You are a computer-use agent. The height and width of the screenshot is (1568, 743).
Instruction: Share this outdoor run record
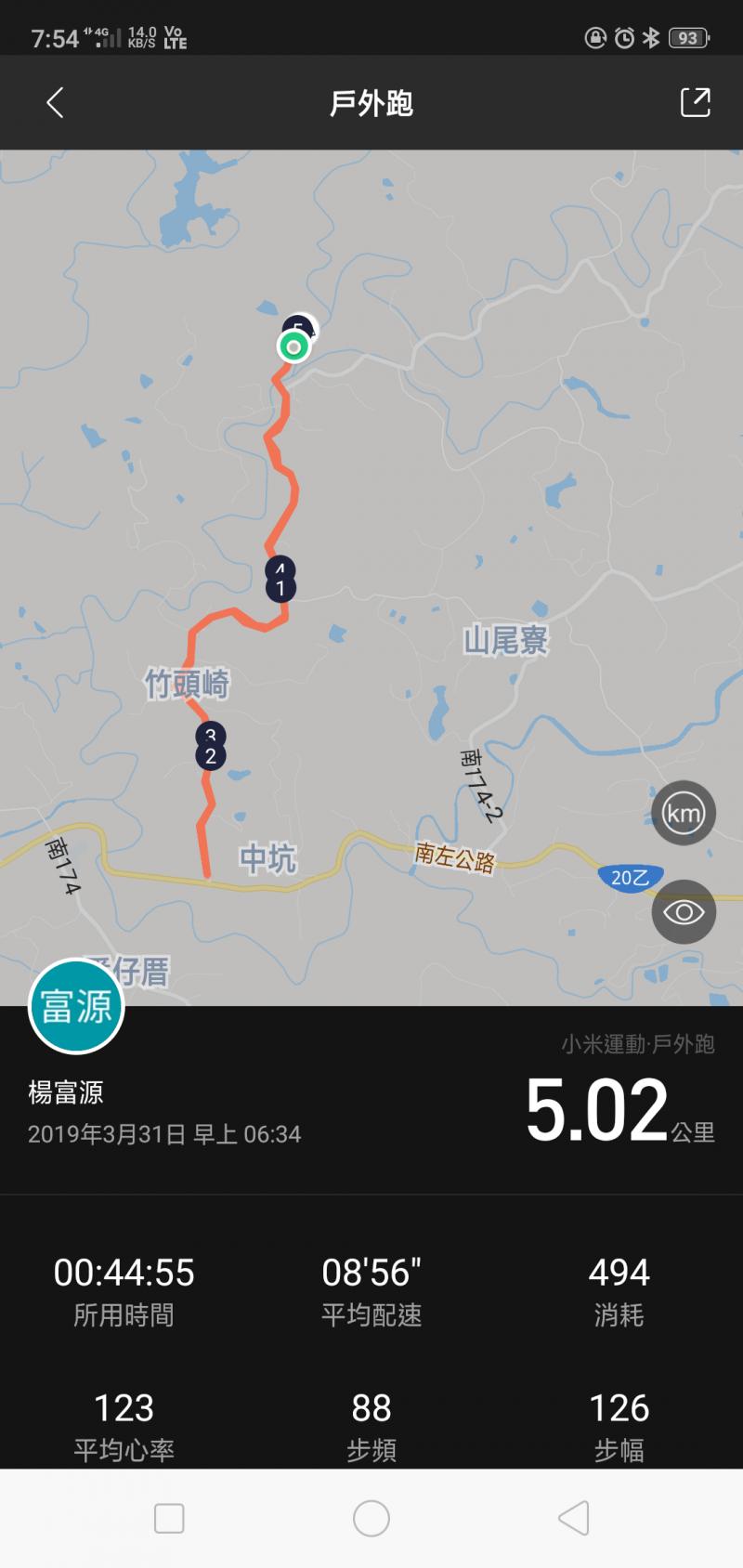click(695, 102)
